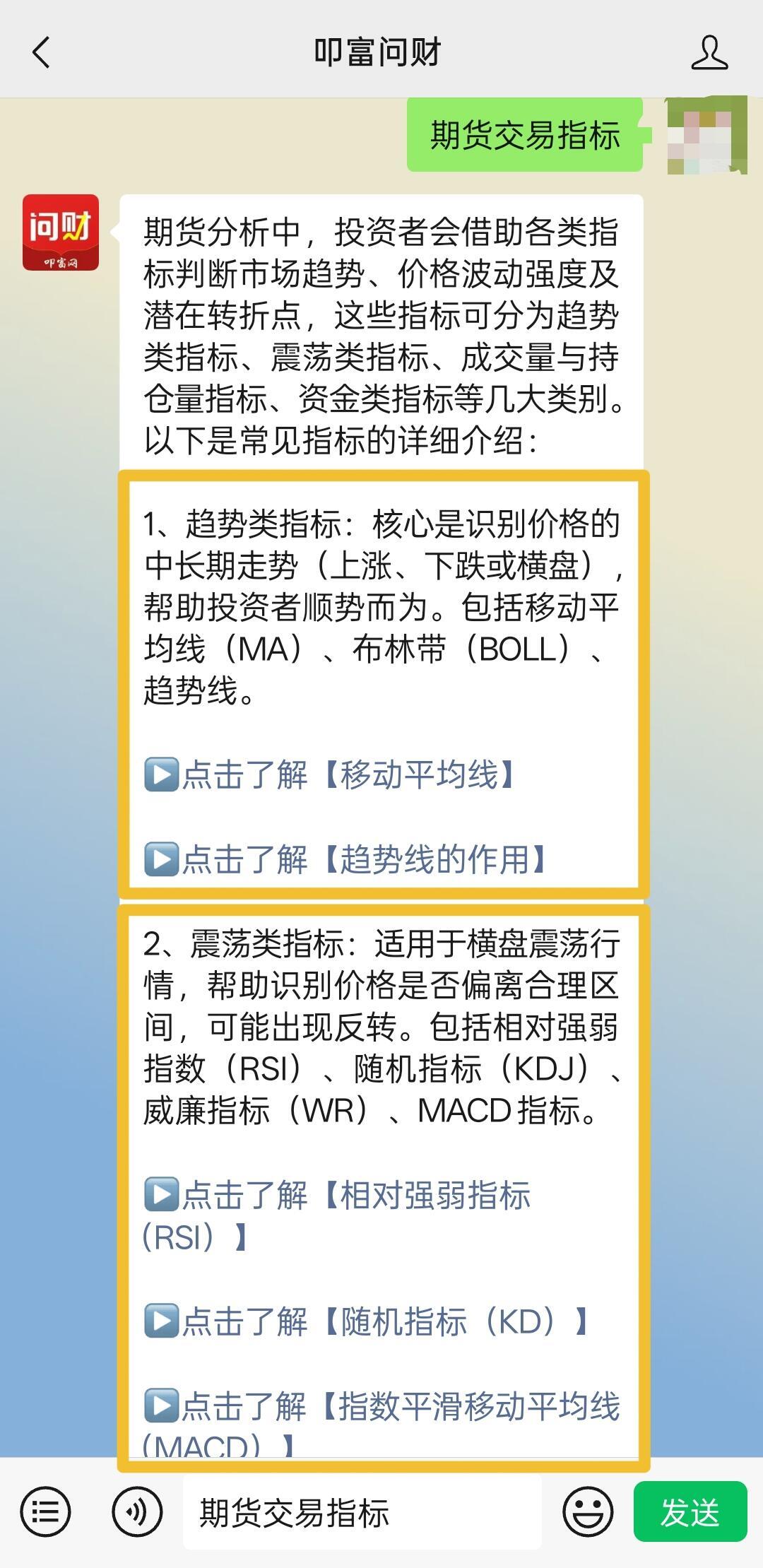
Task: Tap the 问财 bot avatar
Action: point(61,232)
